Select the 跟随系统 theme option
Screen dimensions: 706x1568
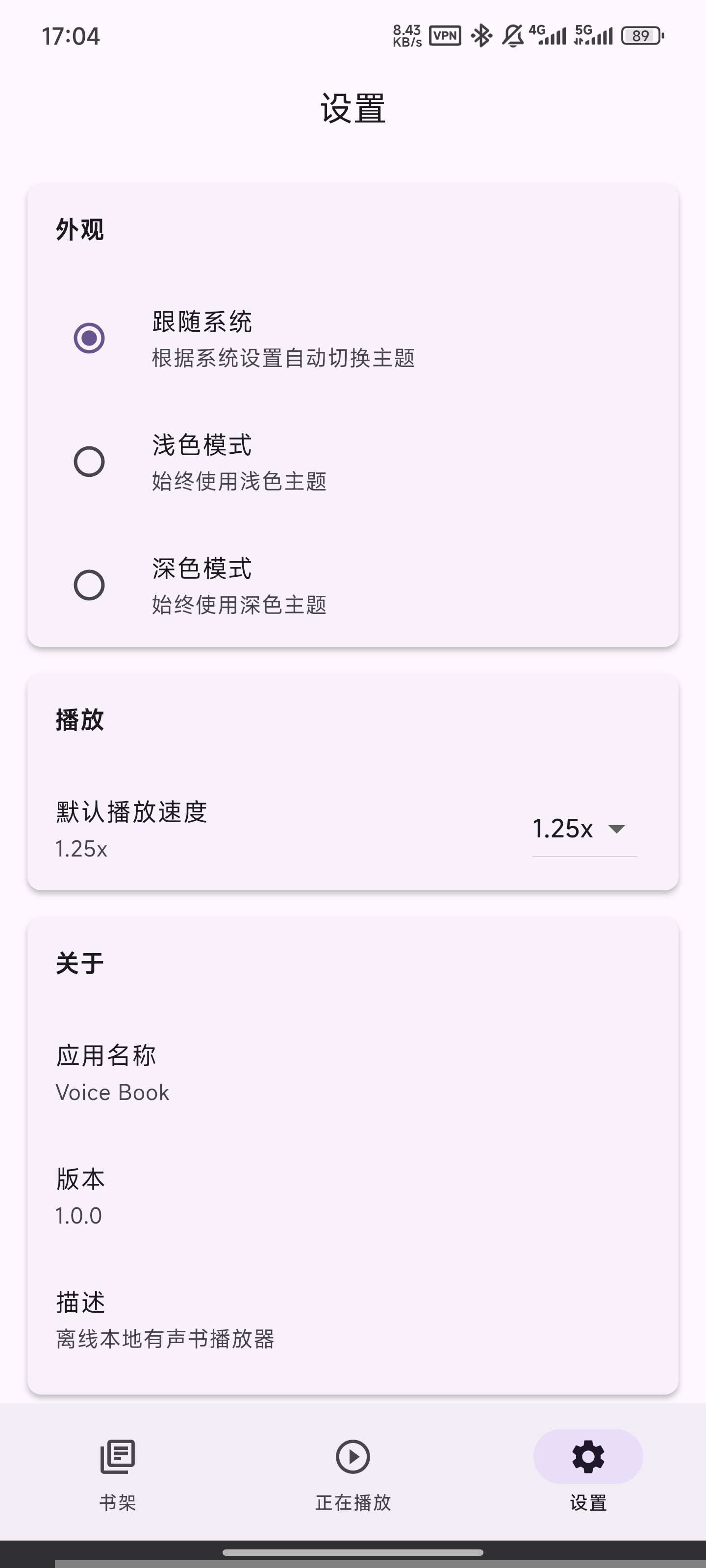(x=353, y=339)
